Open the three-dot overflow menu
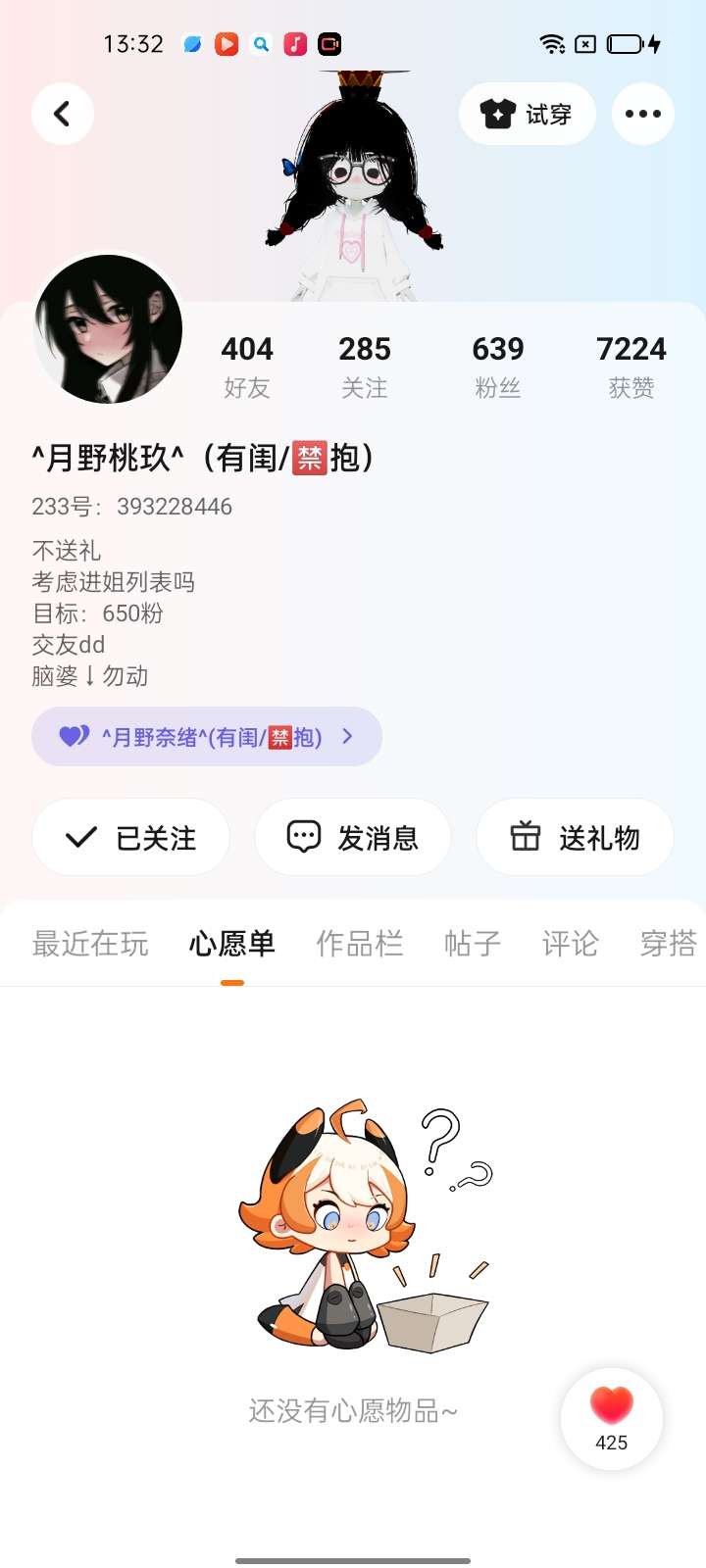The image size is (706, 1568). (x=642, y=114)
